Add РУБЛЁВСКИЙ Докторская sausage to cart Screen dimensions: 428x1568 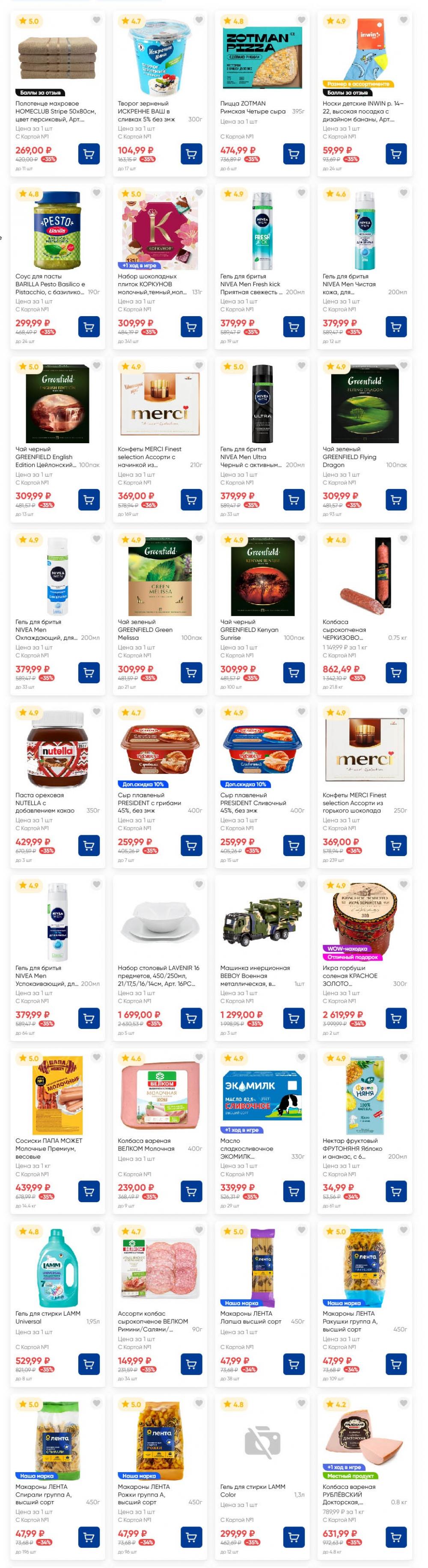(x=396, y=1537)
